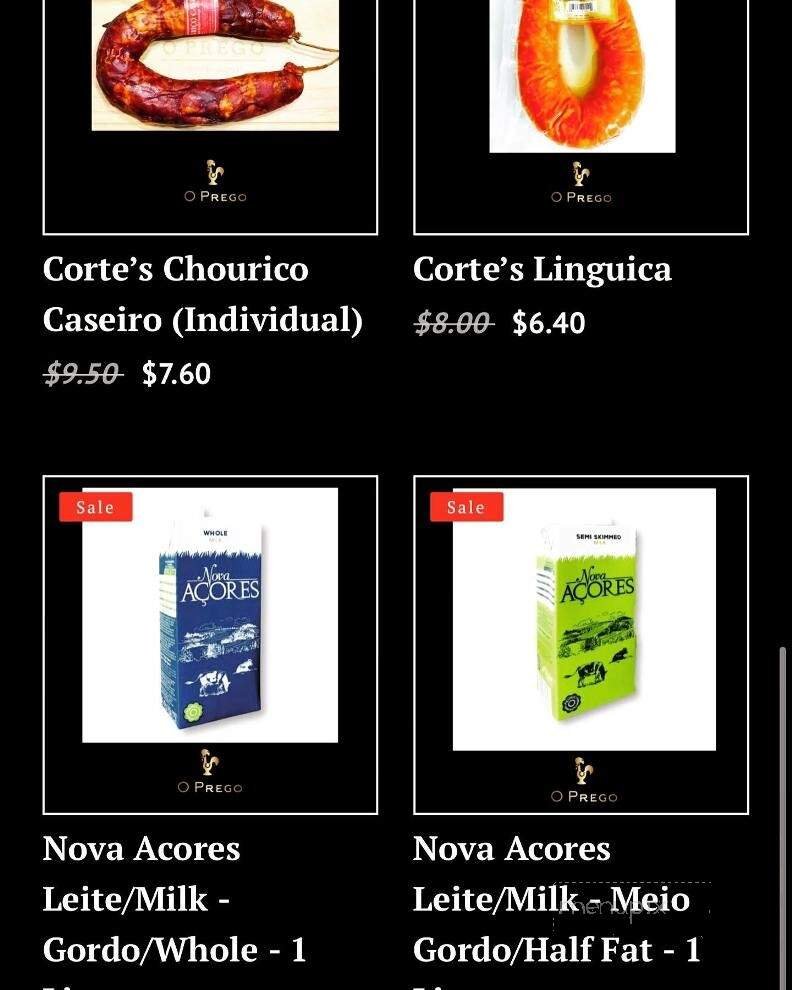Open the Corte's Chourico Caseiro (Individual) title link

pos(200,294)
